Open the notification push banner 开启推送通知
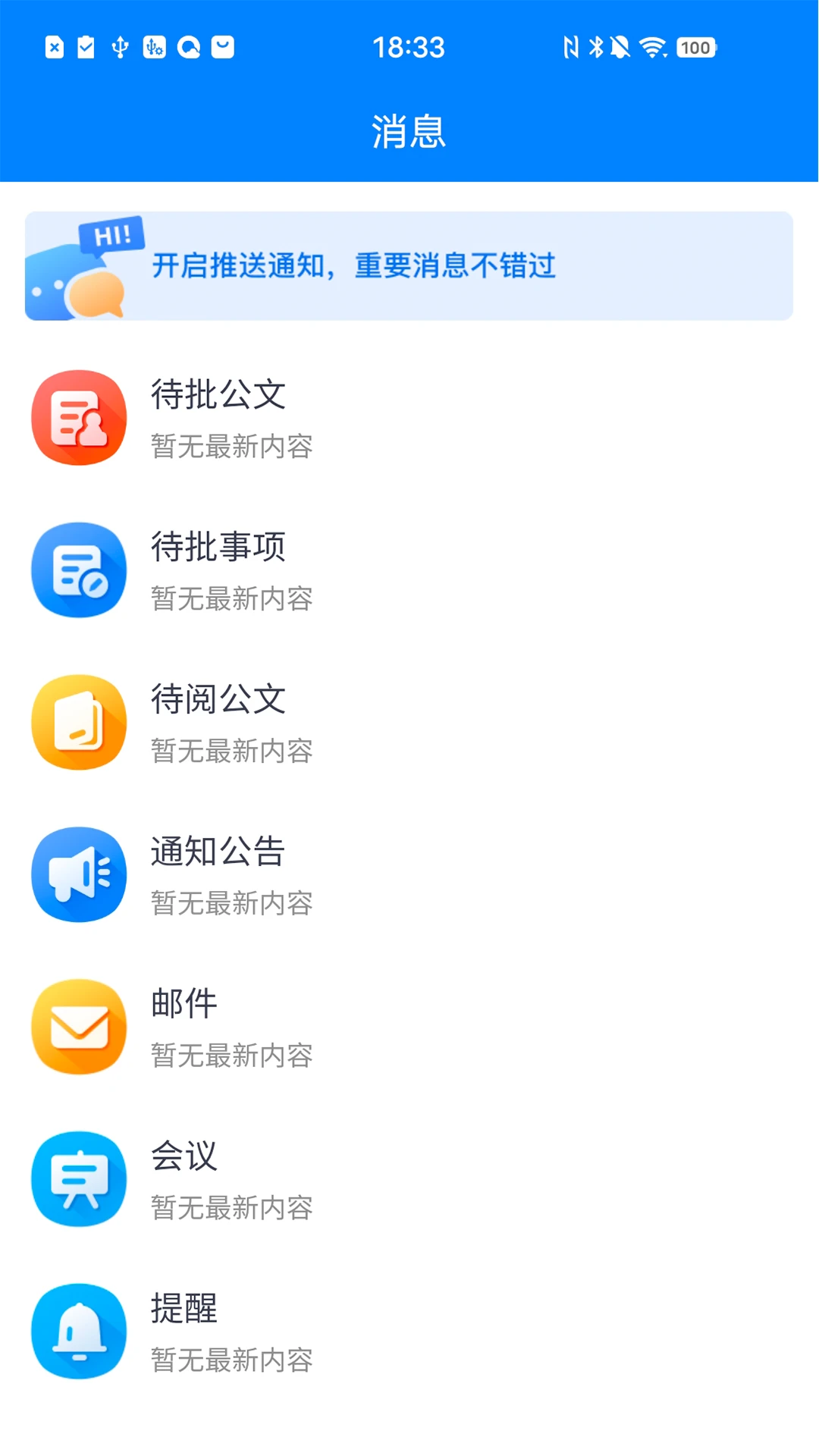 tap(409, 267)
